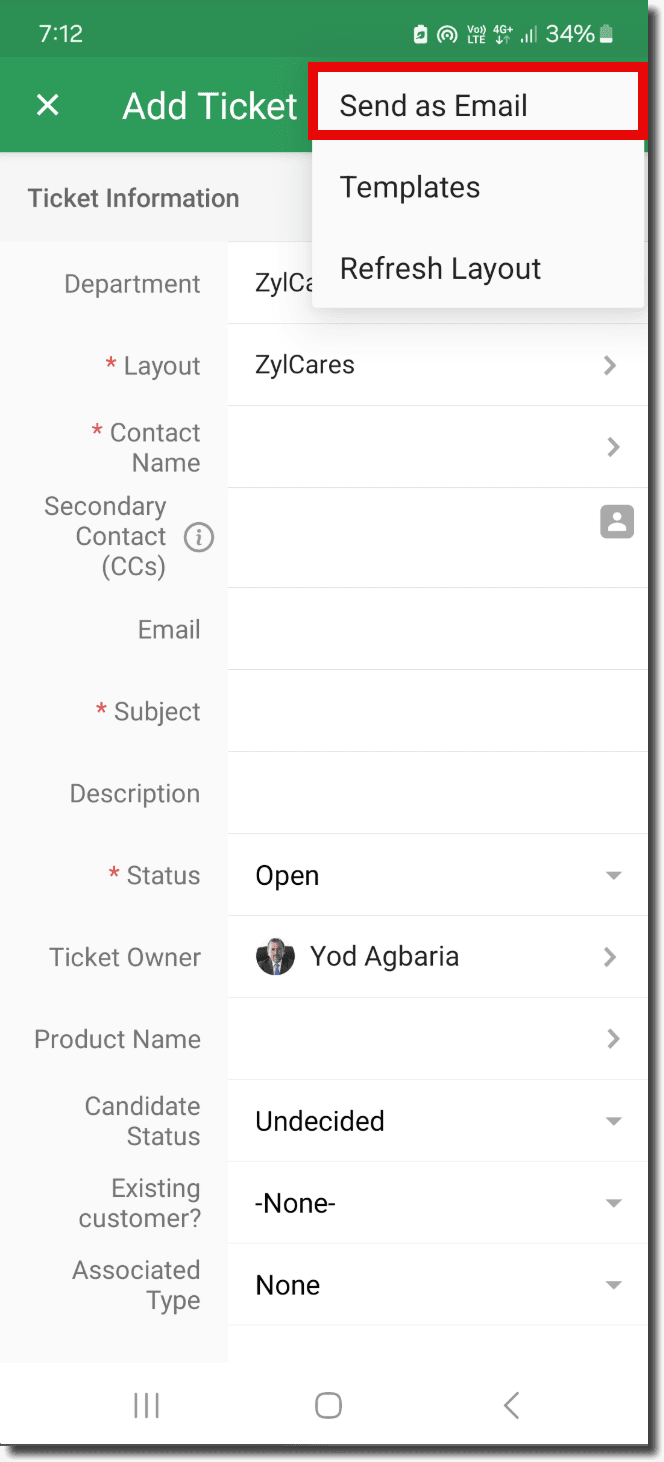Tap the system back button

tap(511, 1405)
